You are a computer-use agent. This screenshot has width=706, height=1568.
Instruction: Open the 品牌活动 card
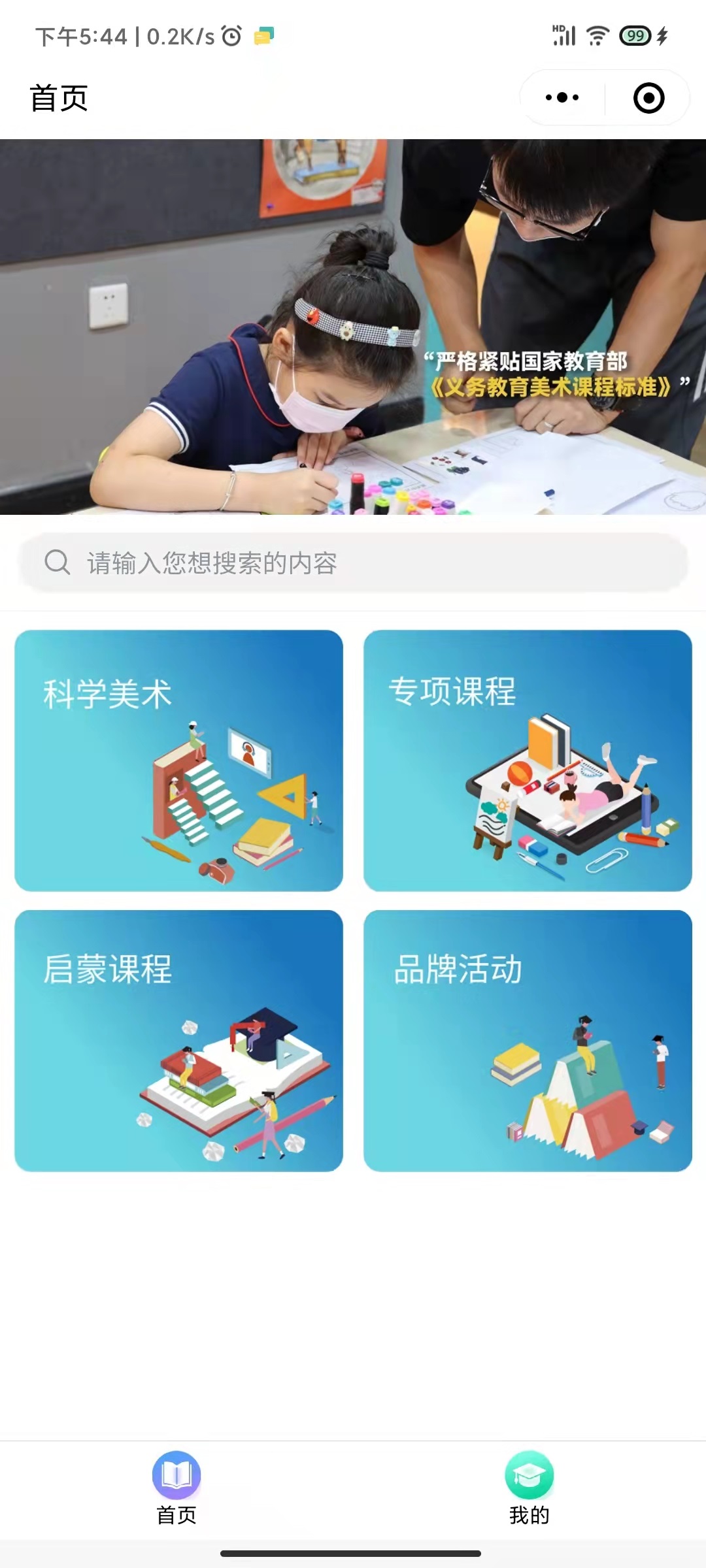coord(528,1040)
